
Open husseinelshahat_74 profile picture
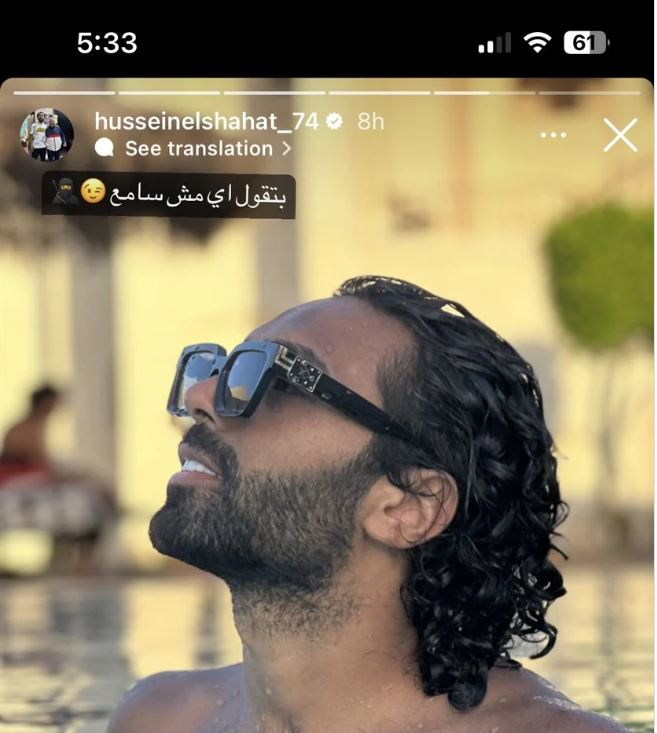tap(47, 135)
